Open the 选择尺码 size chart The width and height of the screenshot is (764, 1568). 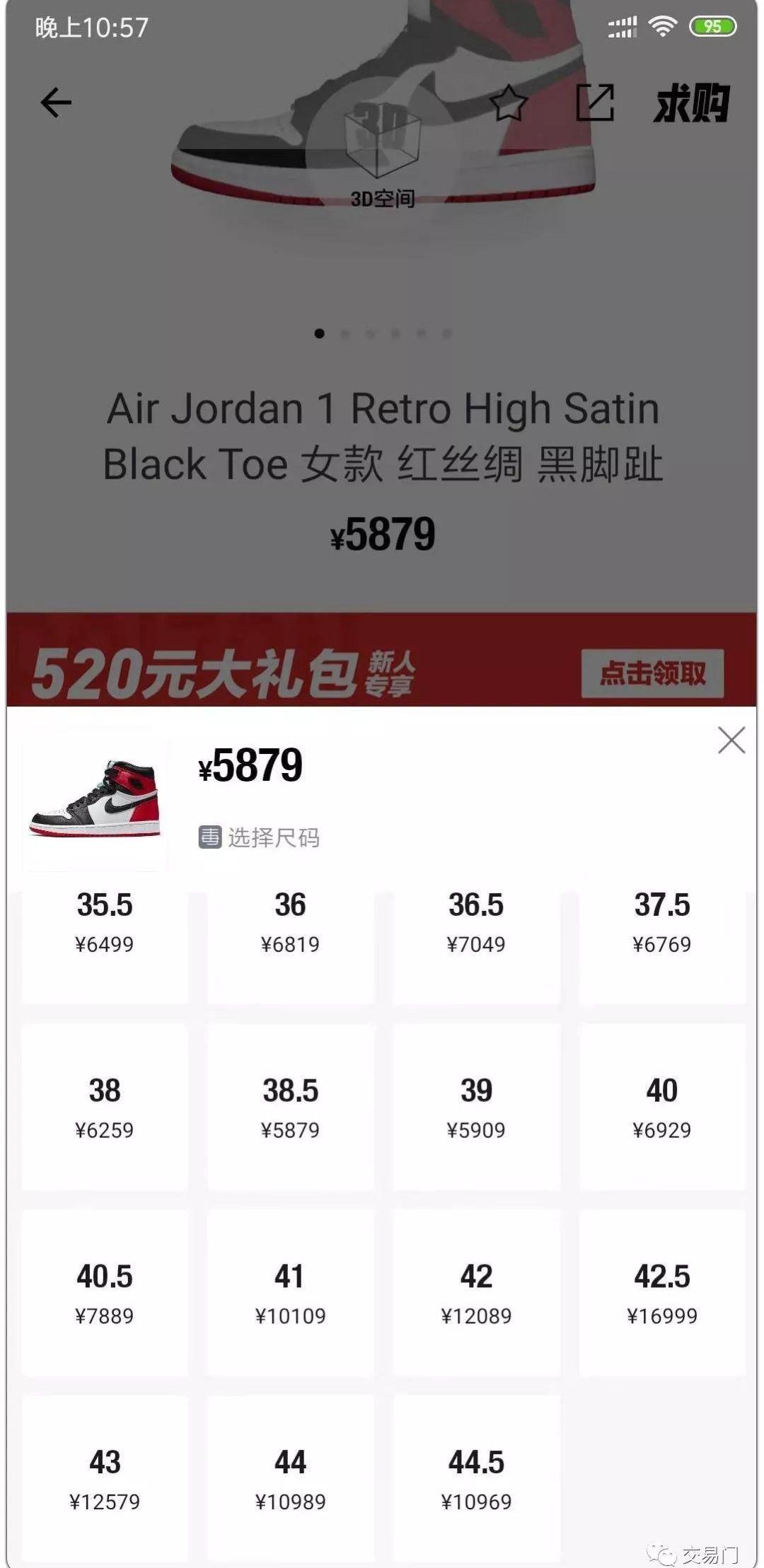(259, 837)
